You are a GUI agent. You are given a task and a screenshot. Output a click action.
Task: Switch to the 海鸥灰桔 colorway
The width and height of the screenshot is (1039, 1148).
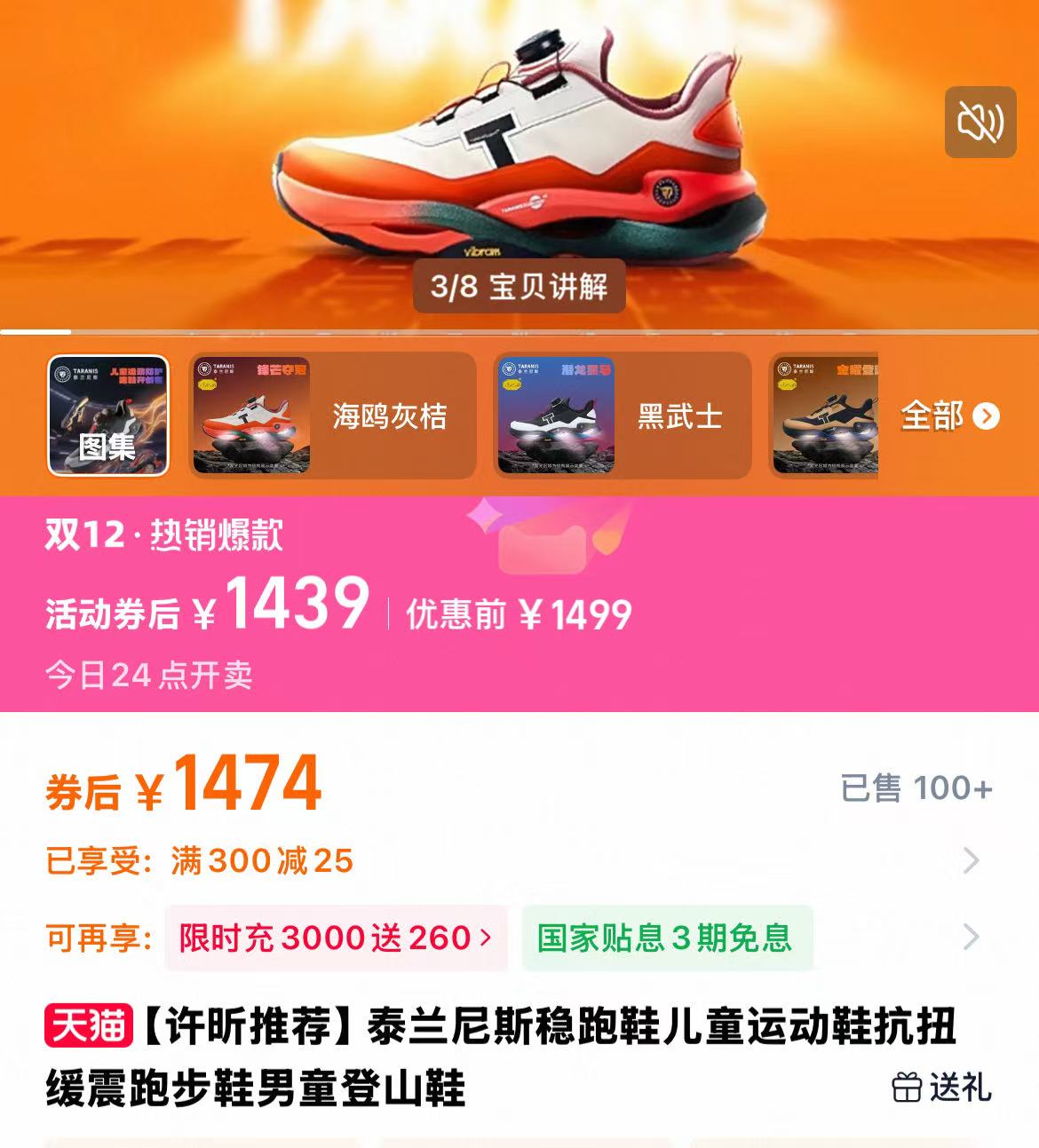tap(391, 415)
